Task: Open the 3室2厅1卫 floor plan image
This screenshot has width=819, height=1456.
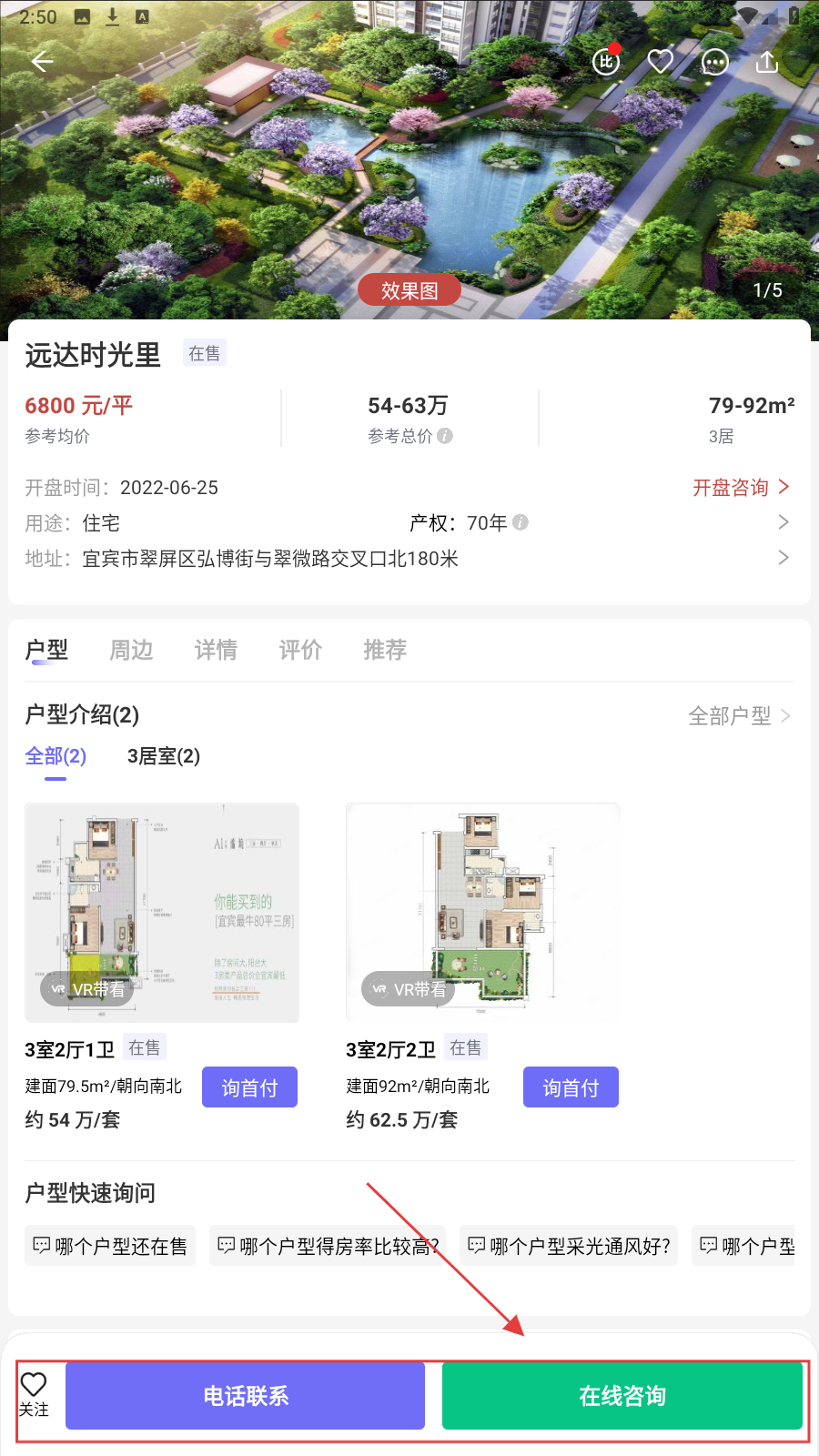Action: coord(162,912)
